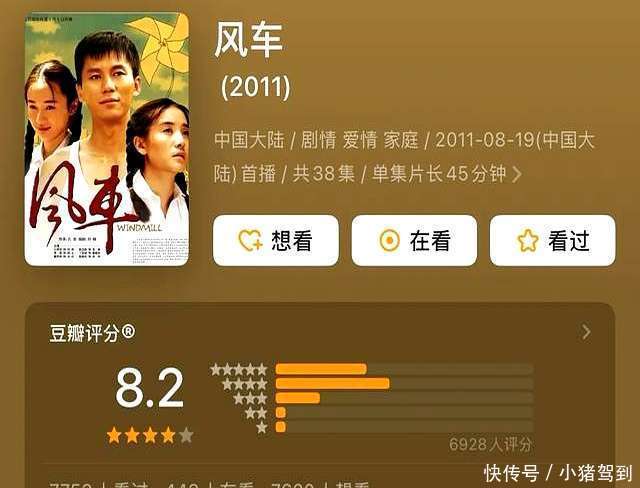Mark the series as 看过
This screenshot has width=640, height=488.
point(552,240)
